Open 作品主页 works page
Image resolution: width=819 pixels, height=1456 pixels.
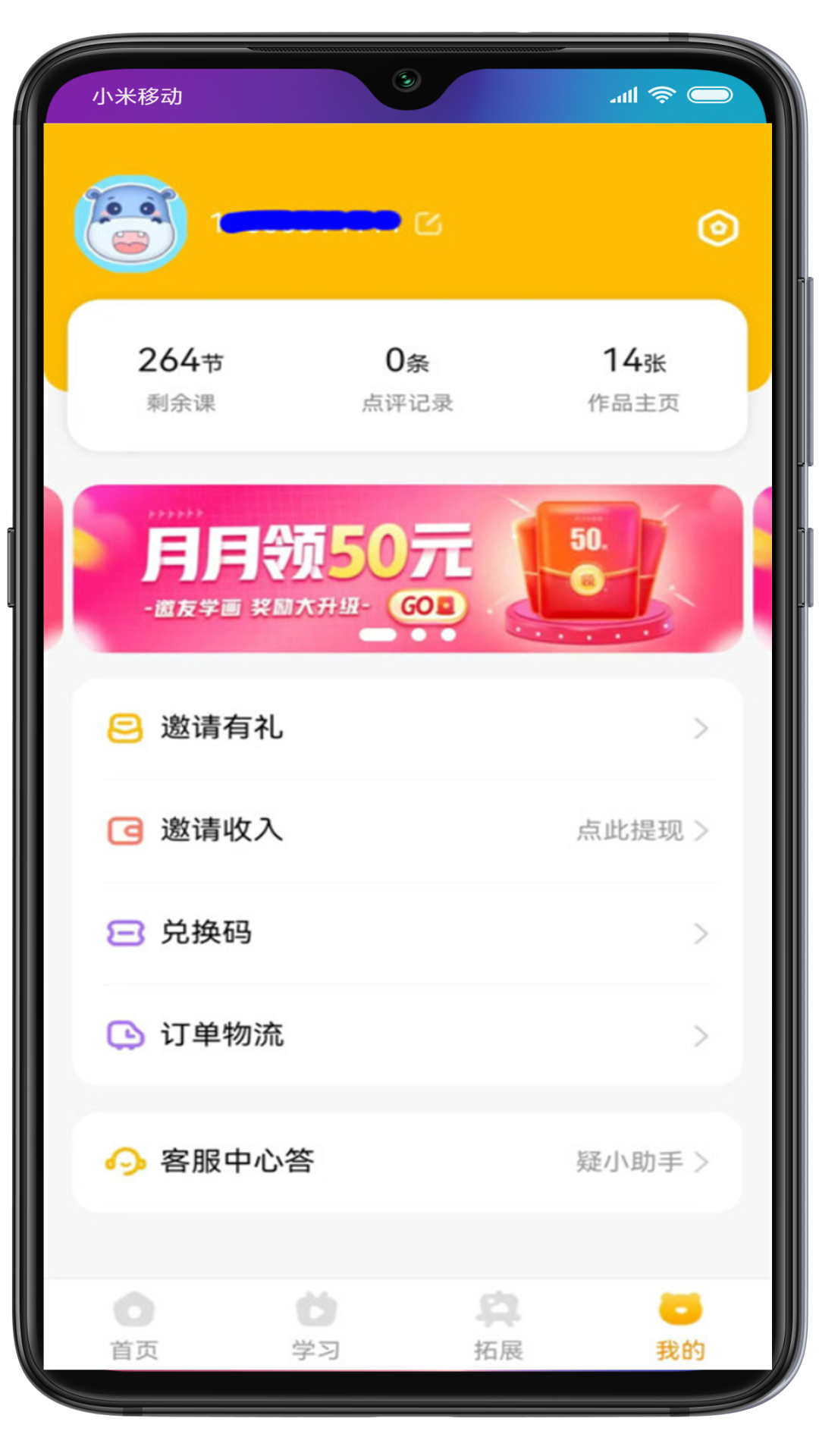click(x=633, y=378)
